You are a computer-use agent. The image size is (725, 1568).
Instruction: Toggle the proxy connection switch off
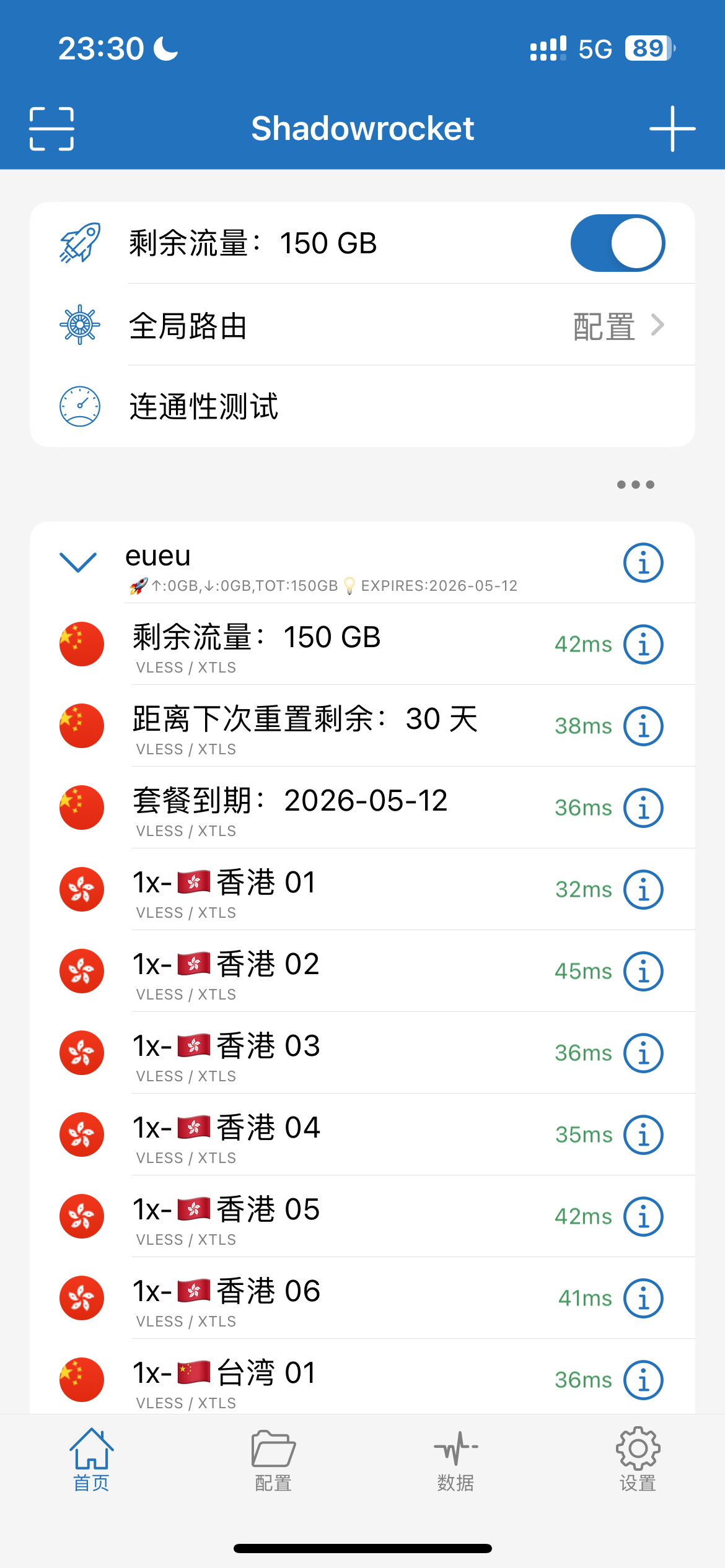[617, 243]
